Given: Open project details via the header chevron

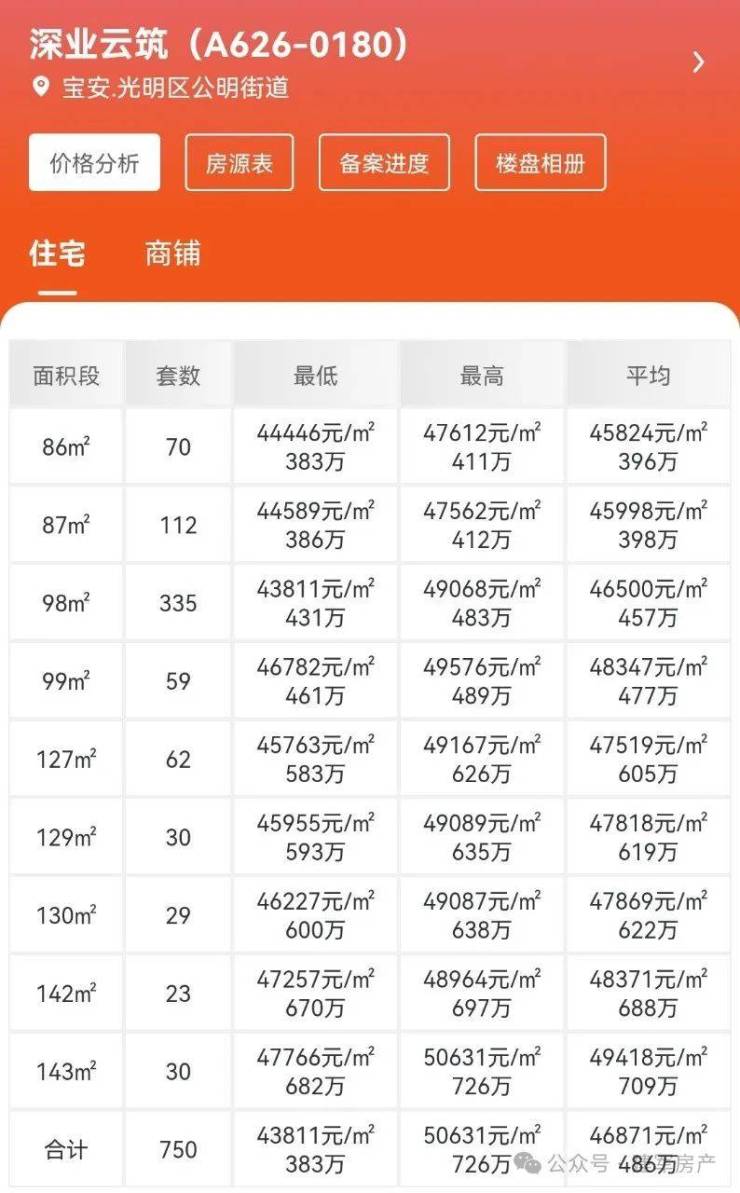Looking at the screenshot, I should [698, 62].
